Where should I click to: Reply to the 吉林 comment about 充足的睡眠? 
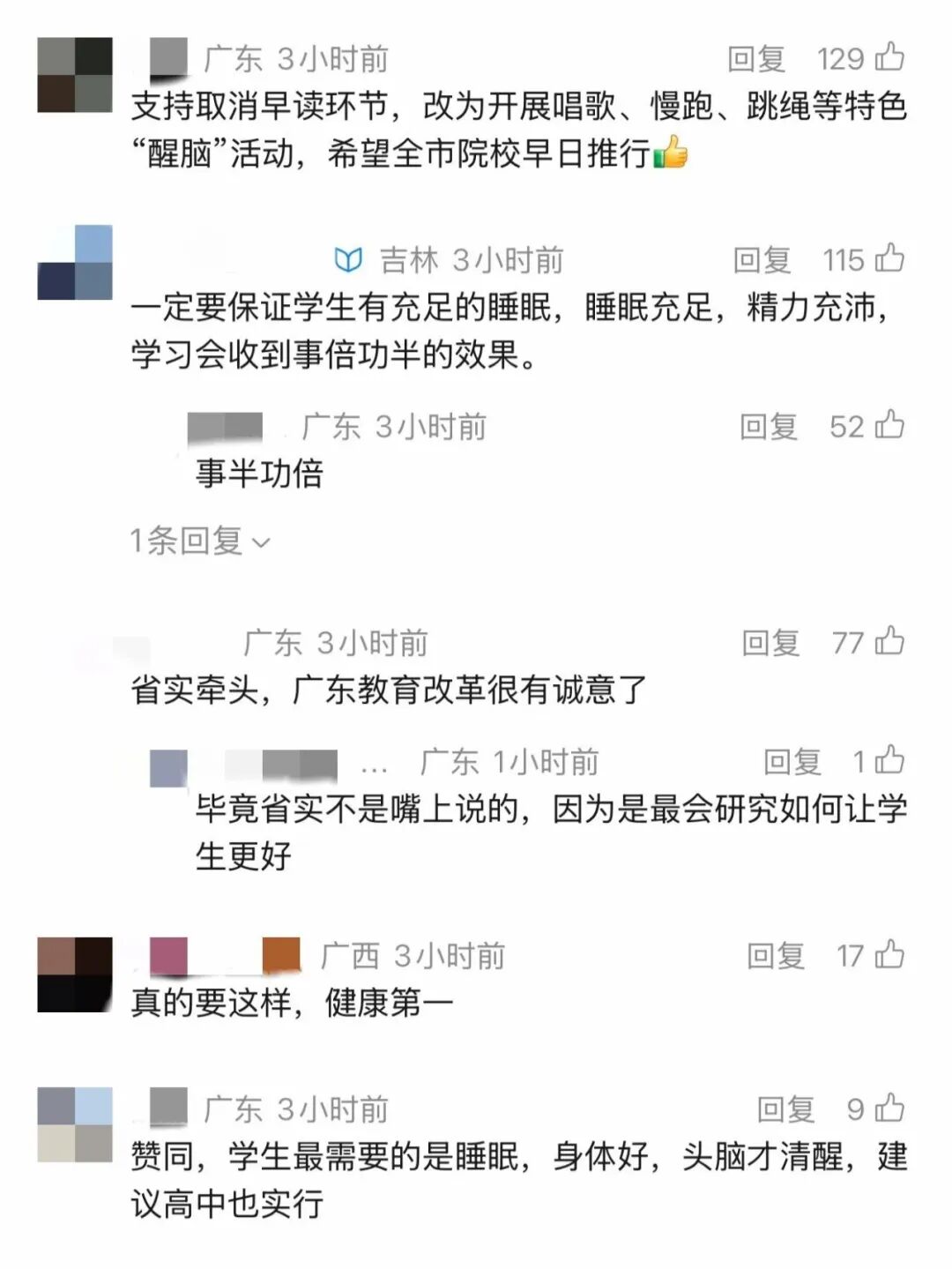click(762, 260)
